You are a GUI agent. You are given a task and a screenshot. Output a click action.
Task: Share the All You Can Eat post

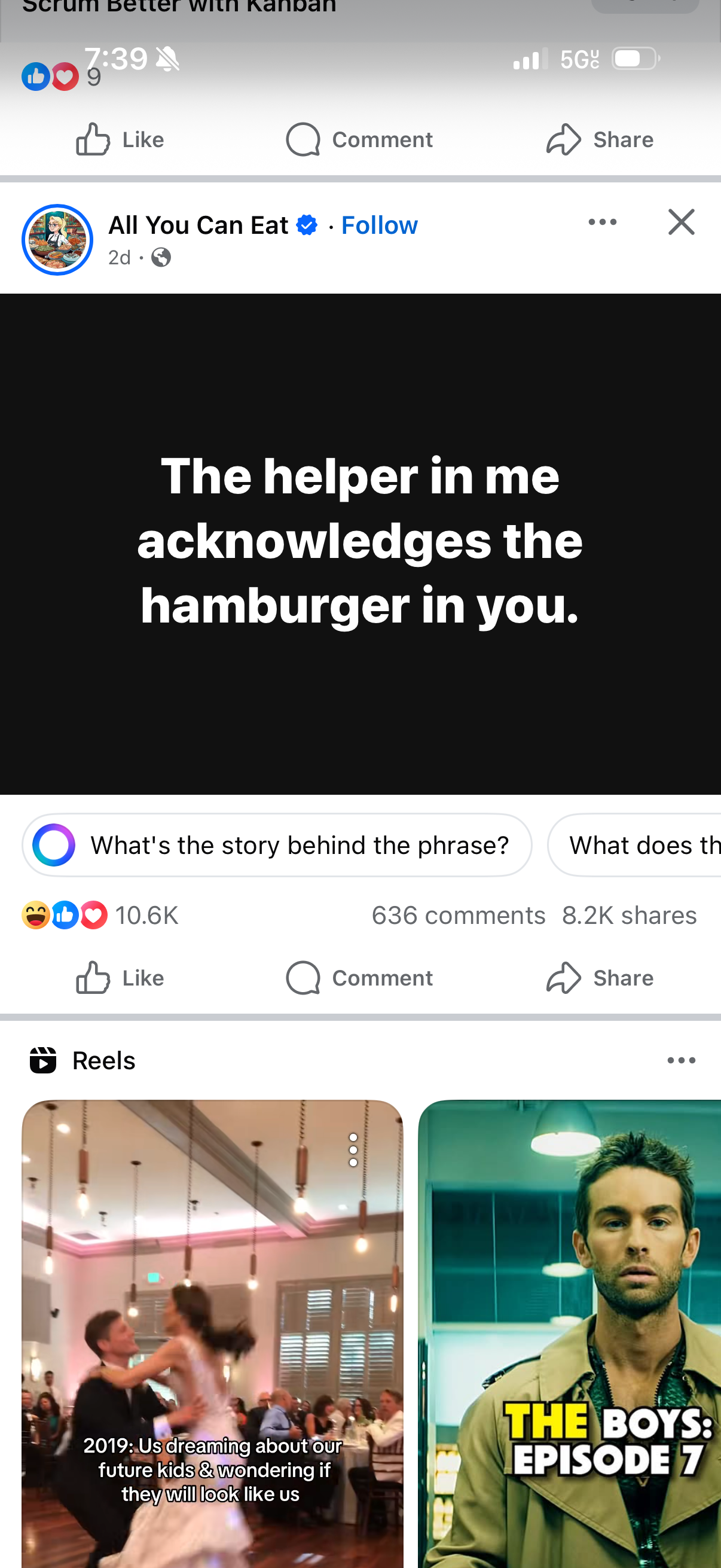tap(599, 978)
